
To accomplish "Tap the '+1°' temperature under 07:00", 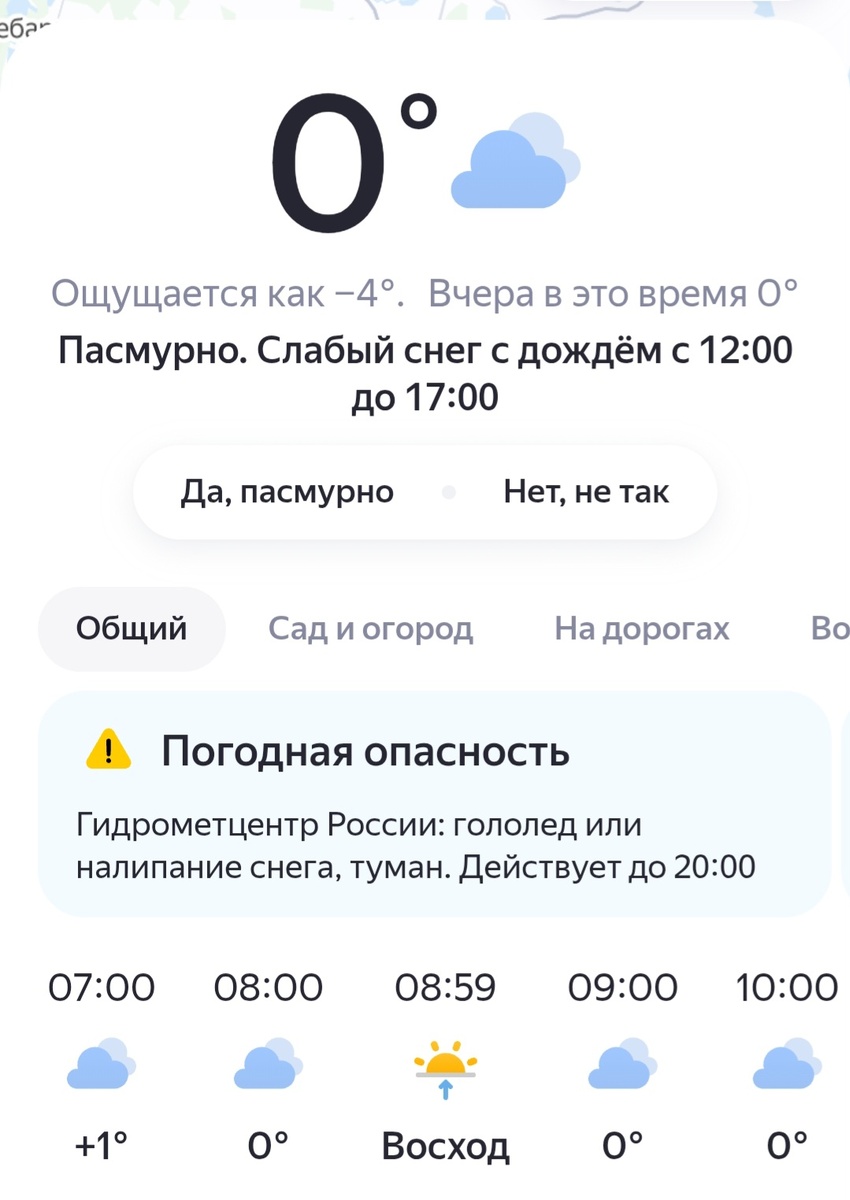I will coord(99,1145).
